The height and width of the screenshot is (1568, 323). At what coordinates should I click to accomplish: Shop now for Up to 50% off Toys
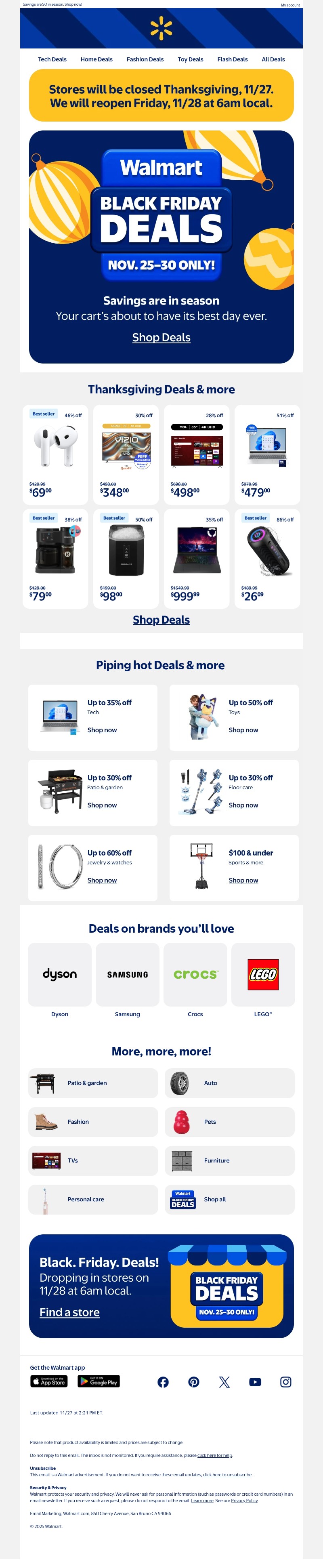243,730
